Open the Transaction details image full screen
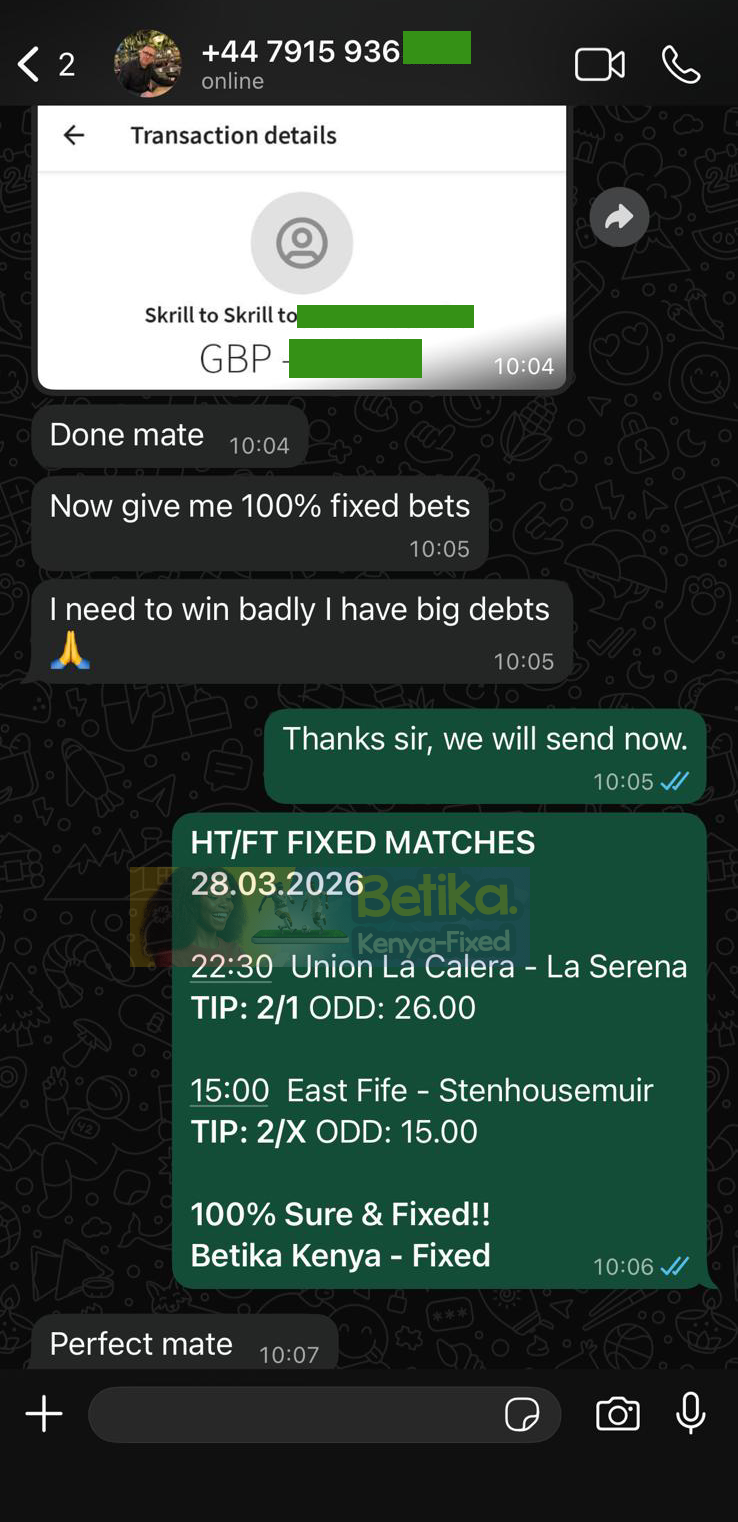Viewport: 738px width, 1522px height. click(300, 250)
